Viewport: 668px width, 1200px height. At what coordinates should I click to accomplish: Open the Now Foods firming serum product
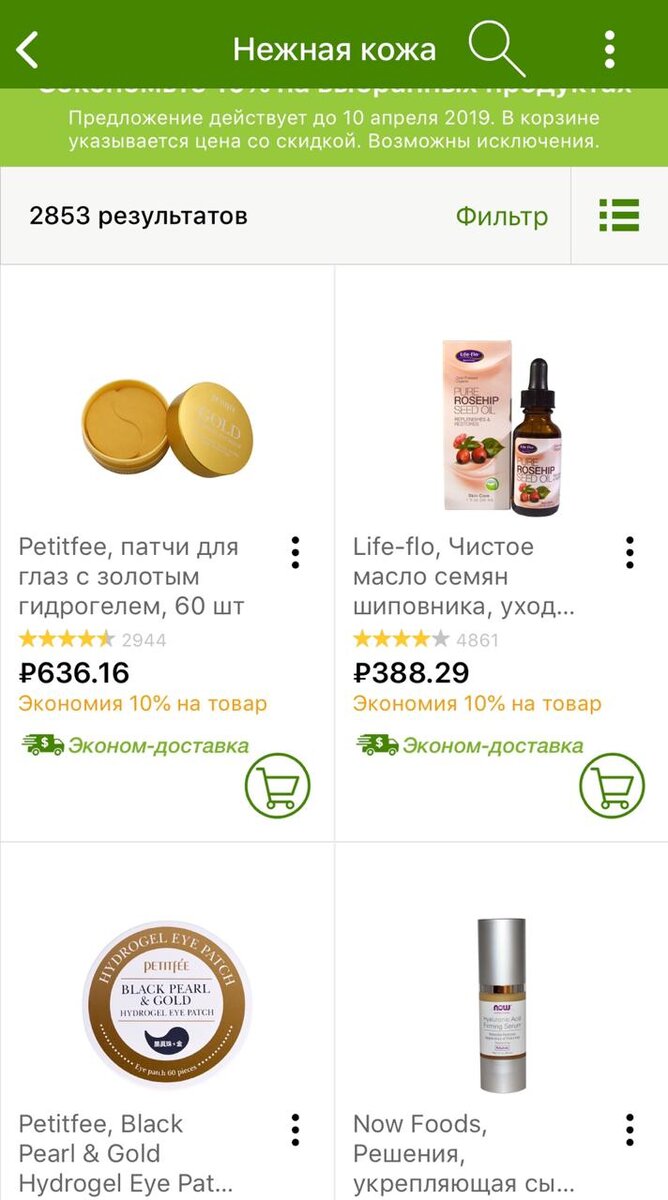502,1005
